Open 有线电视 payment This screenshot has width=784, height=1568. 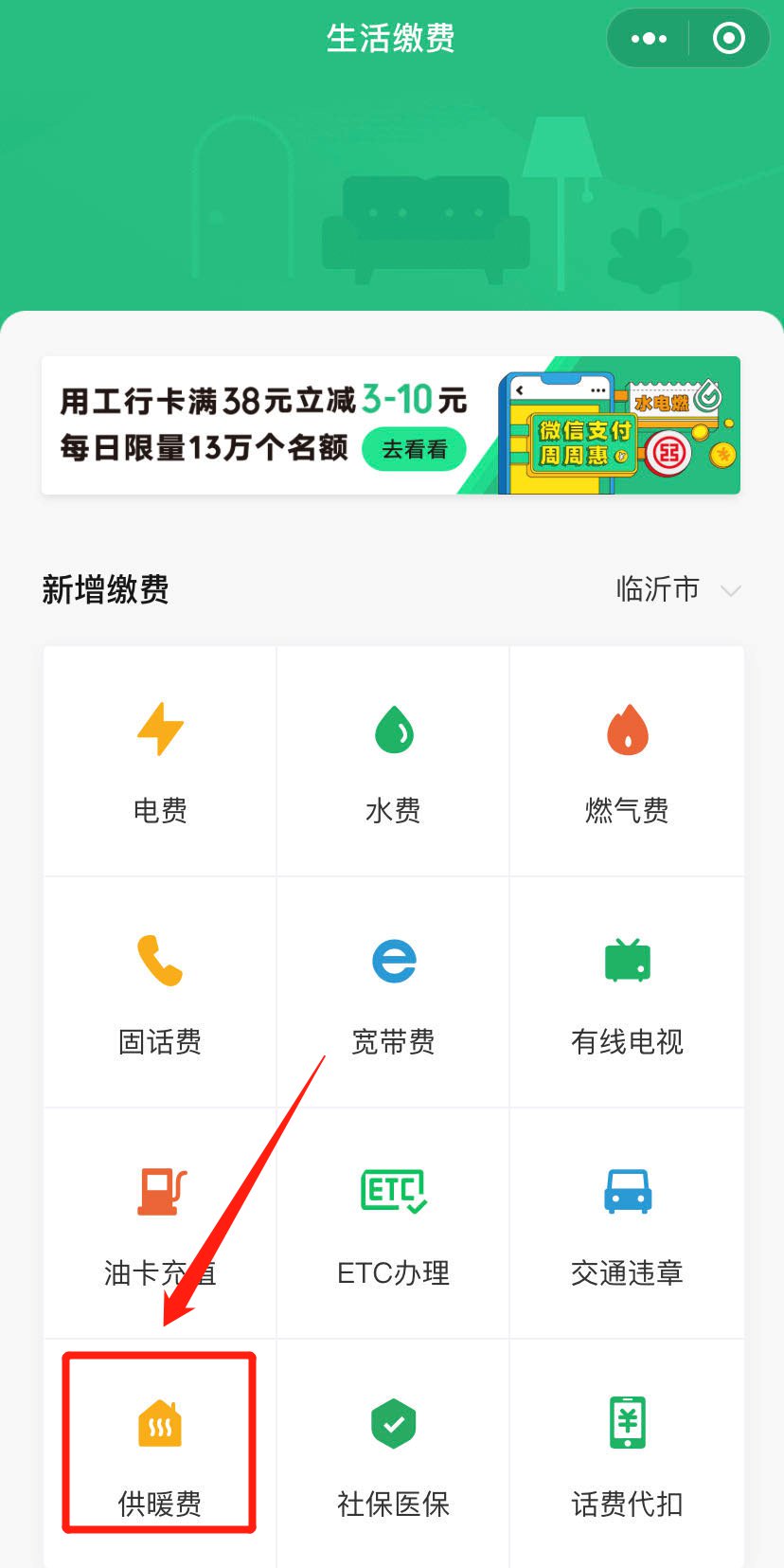(x=627, y=992)
